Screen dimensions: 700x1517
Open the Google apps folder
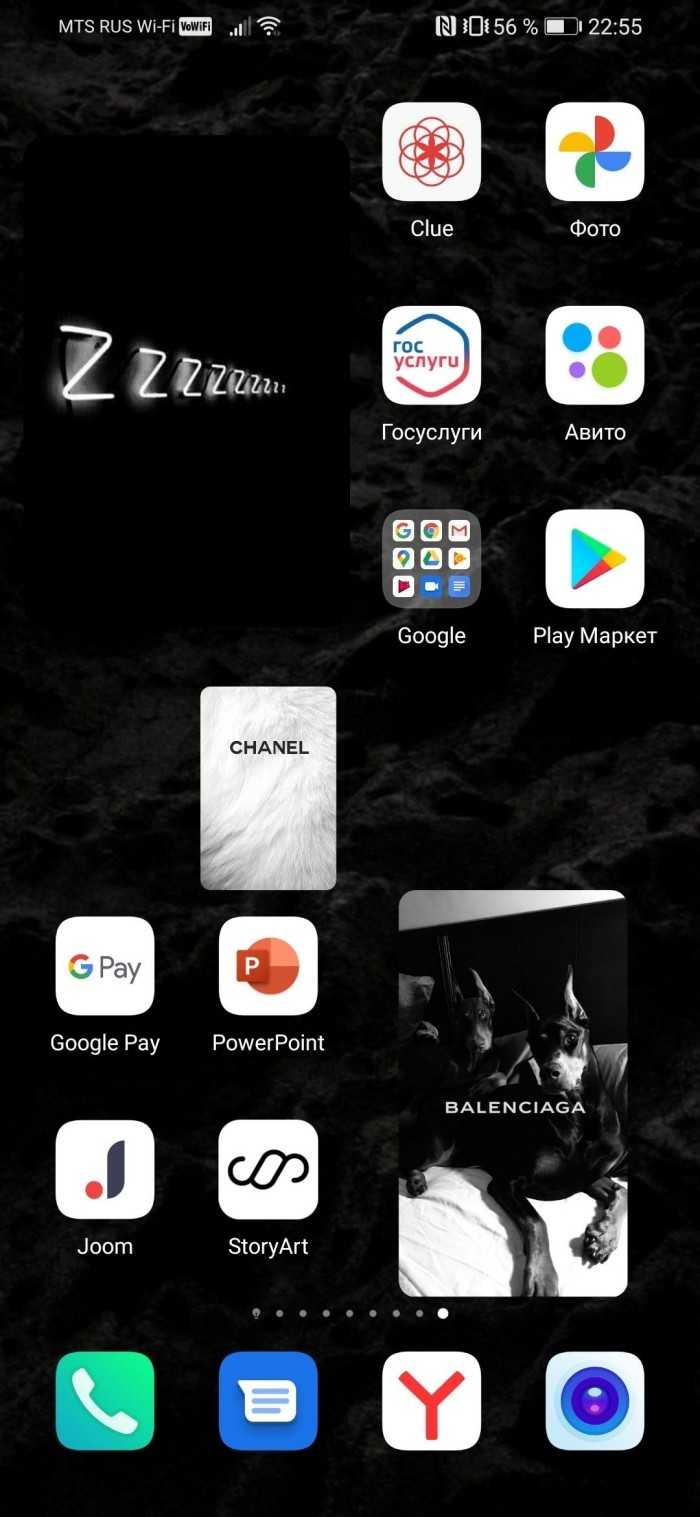click(x=431, y=559)
